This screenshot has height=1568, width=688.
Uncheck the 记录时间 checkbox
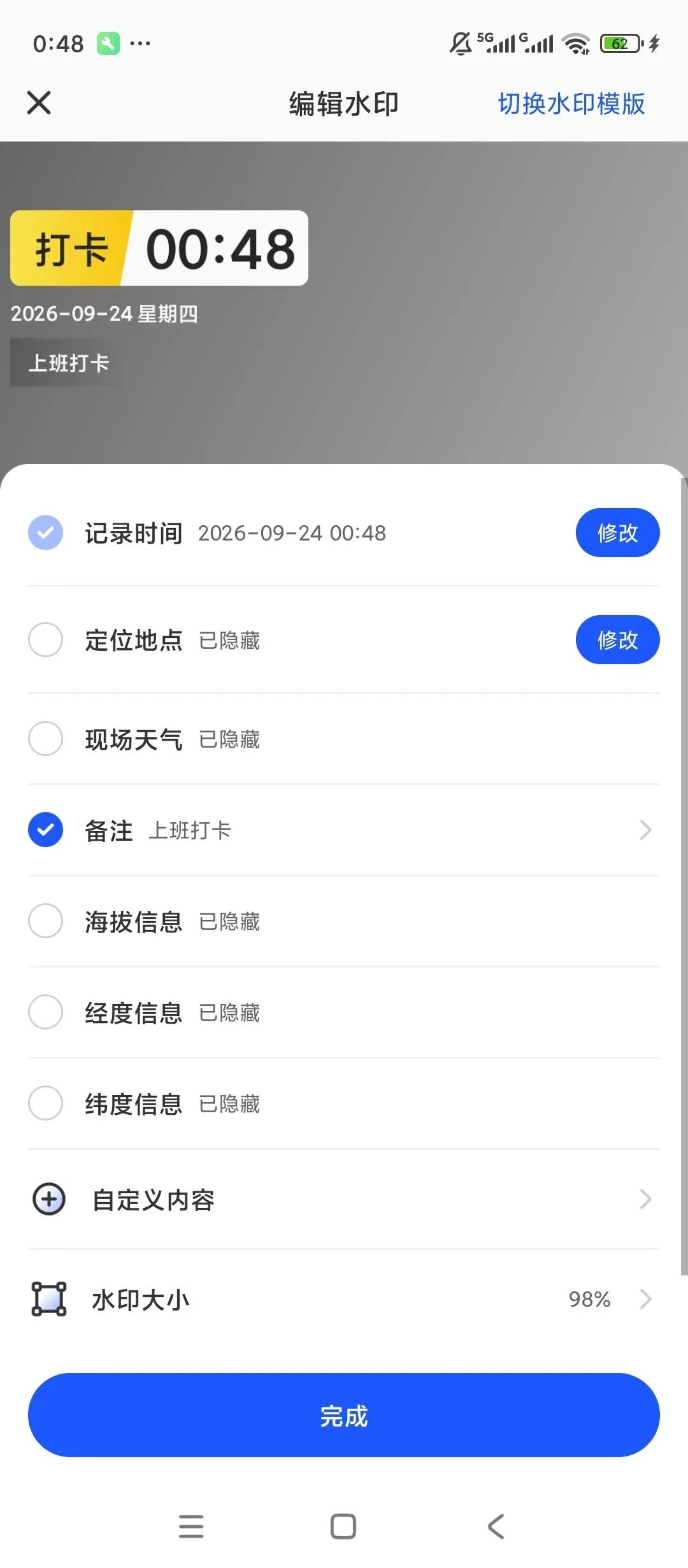pos(45,532)
